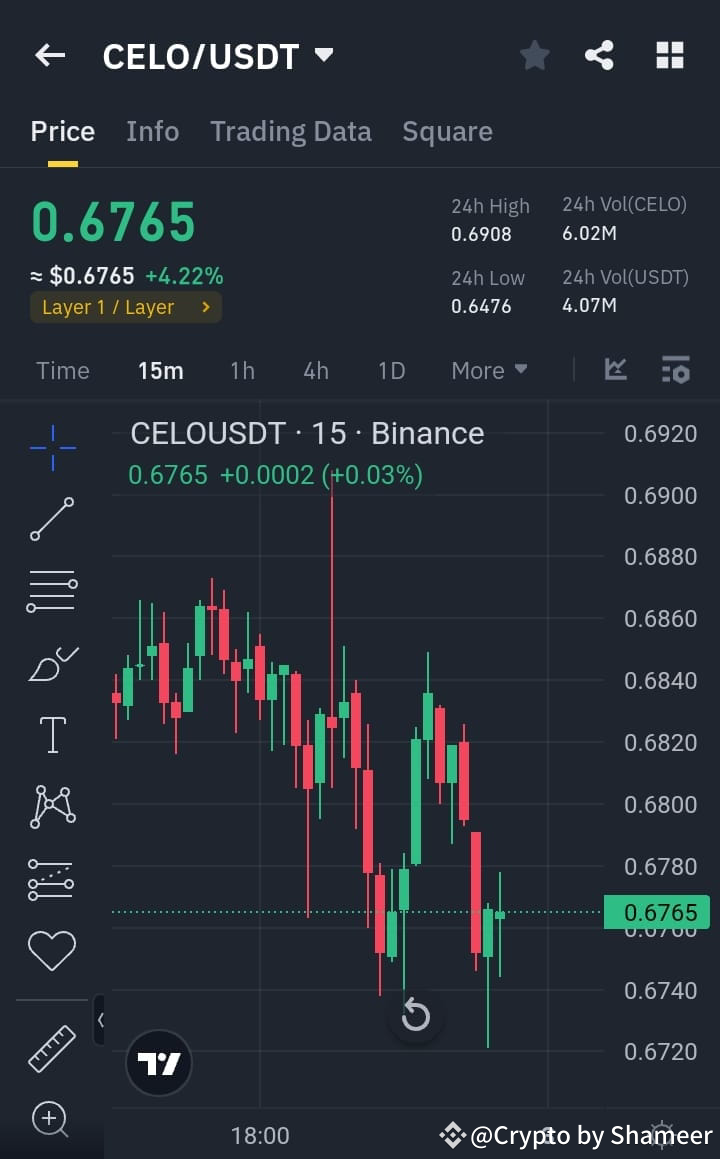Switch to the Trading Data tab
Viewport: 720px width, 1159px height.
tap(291, 131)
